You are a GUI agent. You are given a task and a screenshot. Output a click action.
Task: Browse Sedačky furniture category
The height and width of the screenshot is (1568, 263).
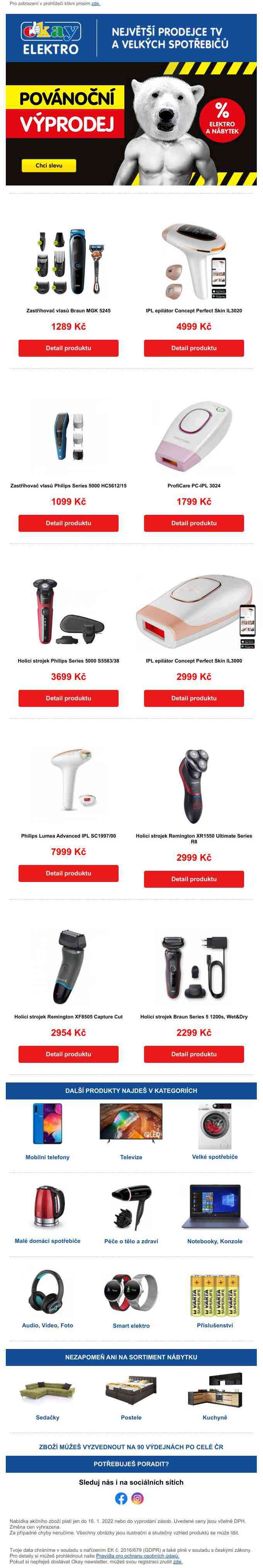click(48, 1417)
